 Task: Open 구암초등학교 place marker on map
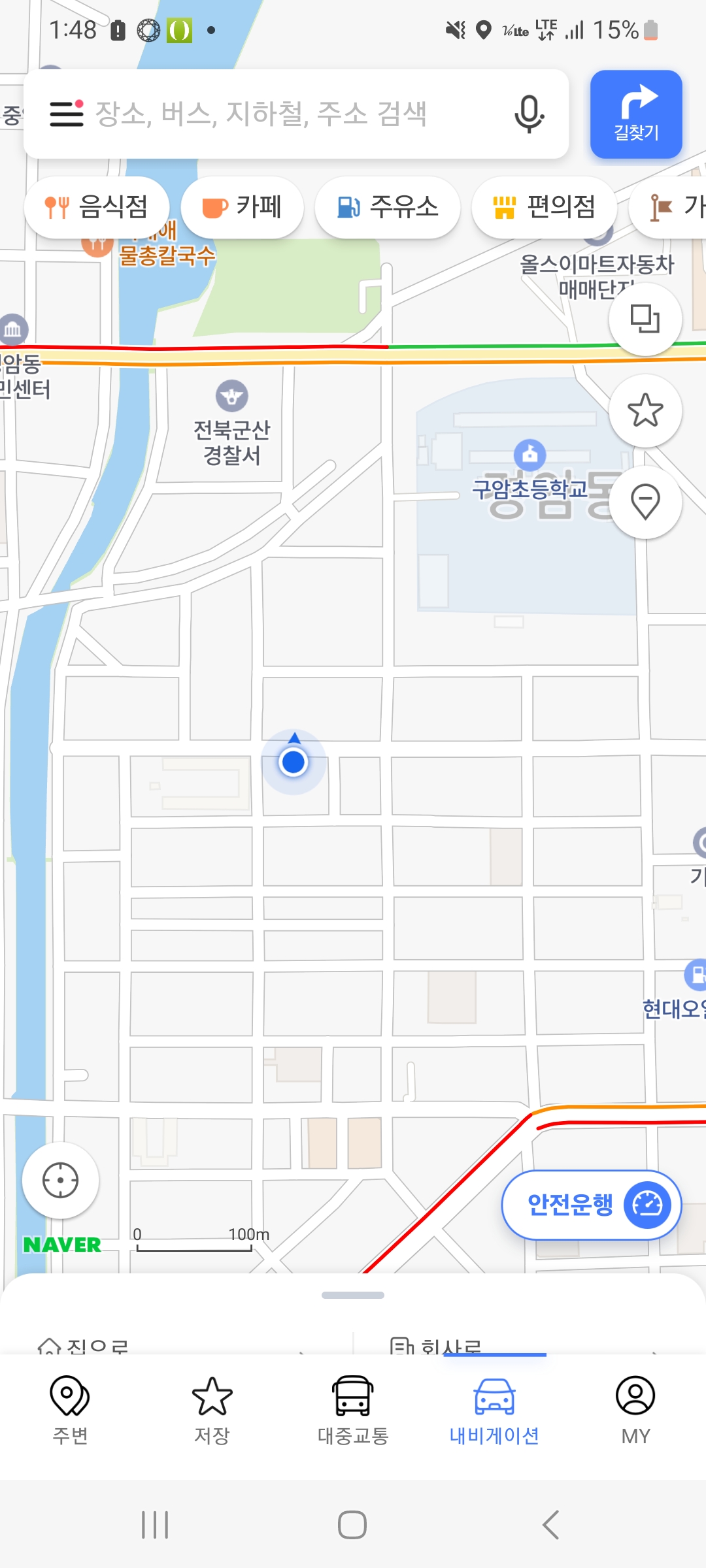point(529,453)
